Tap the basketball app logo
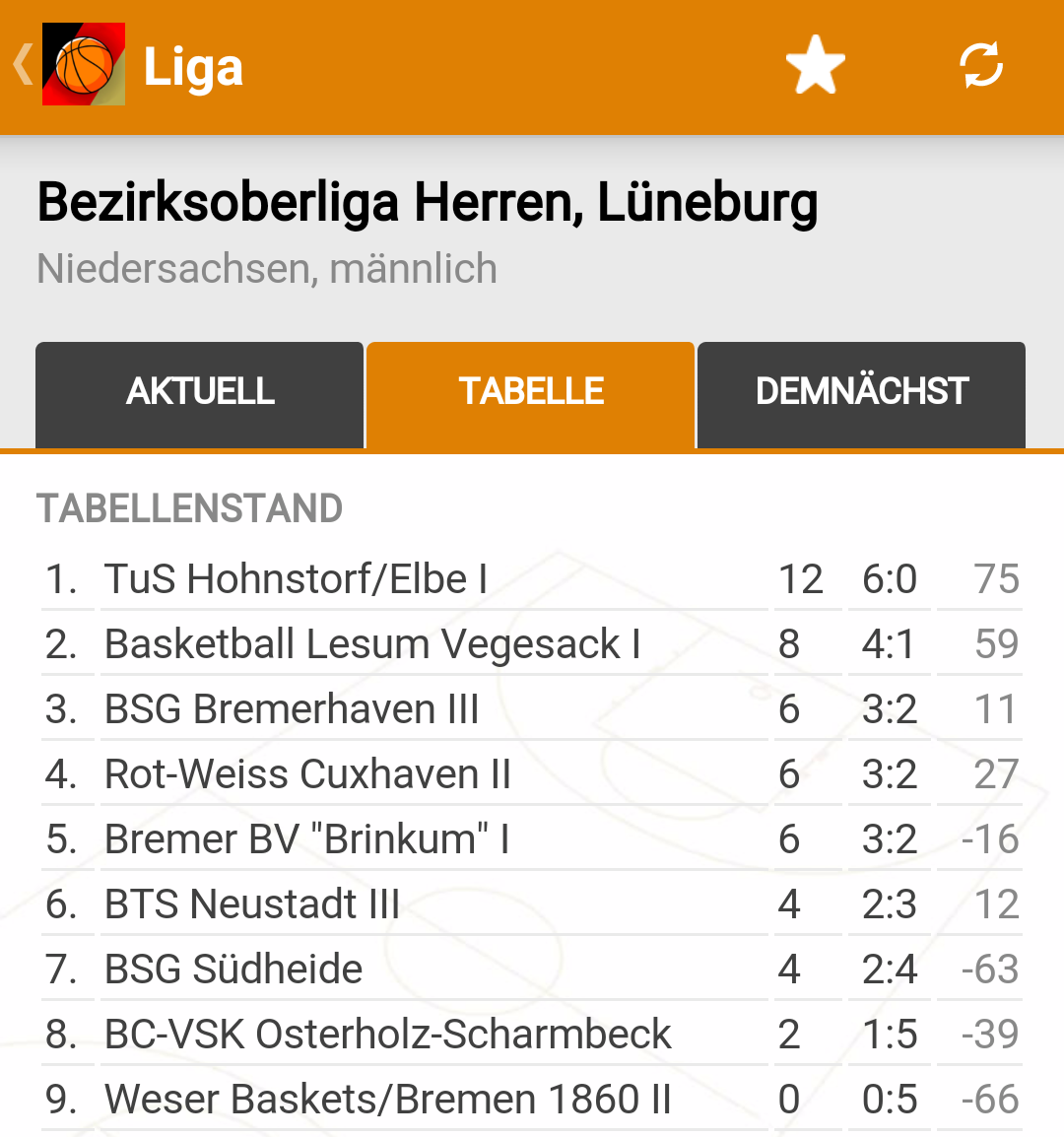The image size is (1064, 1137). tap(81, 63)
